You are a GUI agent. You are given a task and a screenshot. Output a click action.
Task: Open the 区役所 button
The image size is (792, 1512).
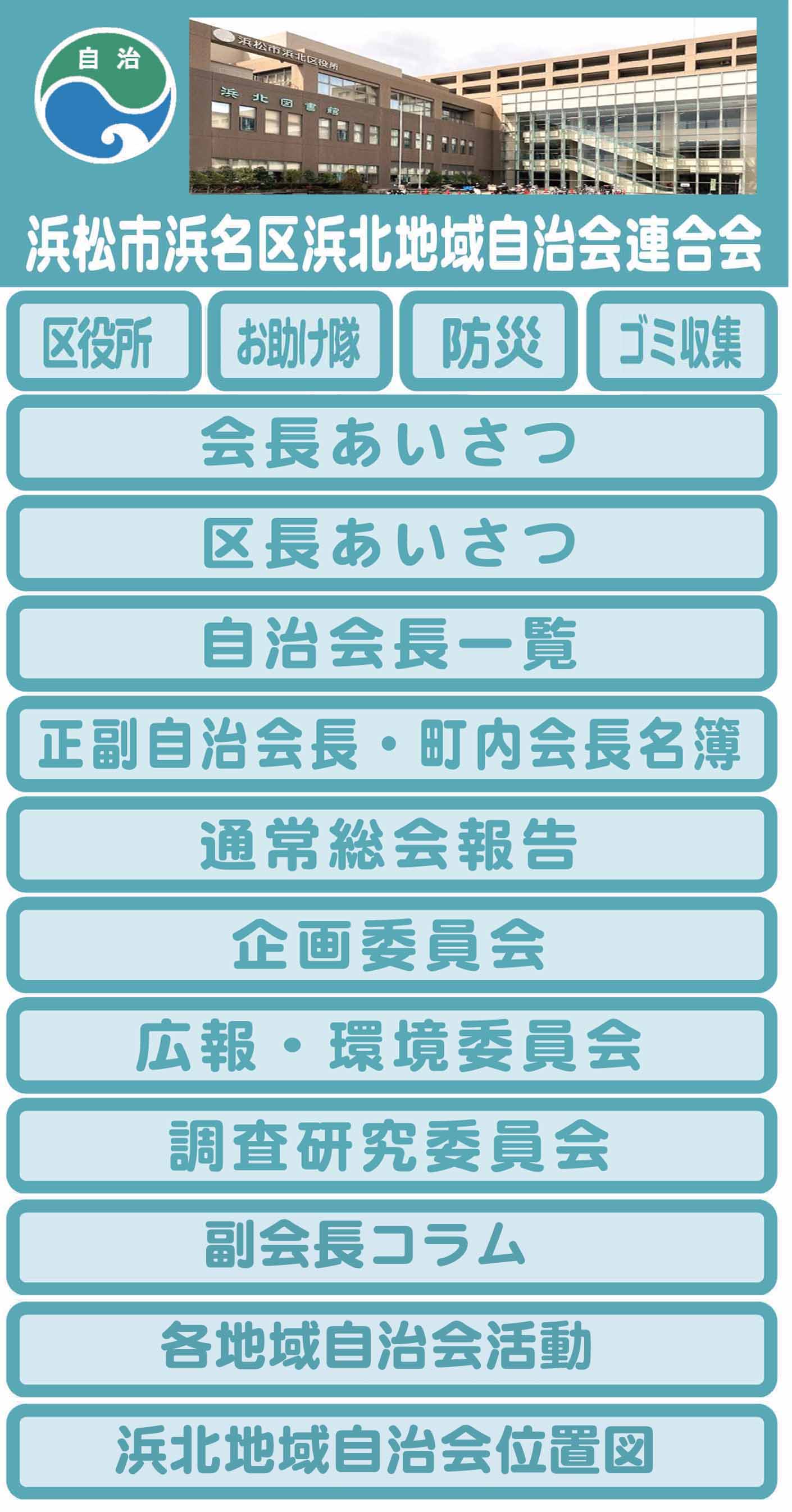click(103, 341)
